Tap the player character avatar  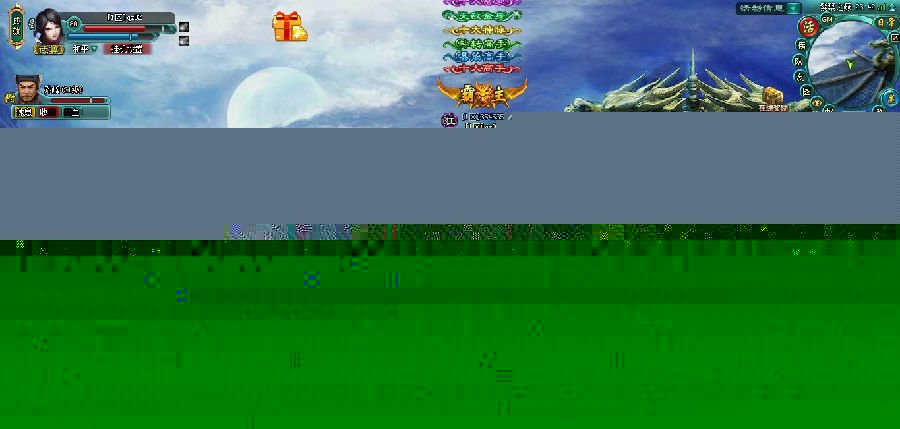point(46,26)
